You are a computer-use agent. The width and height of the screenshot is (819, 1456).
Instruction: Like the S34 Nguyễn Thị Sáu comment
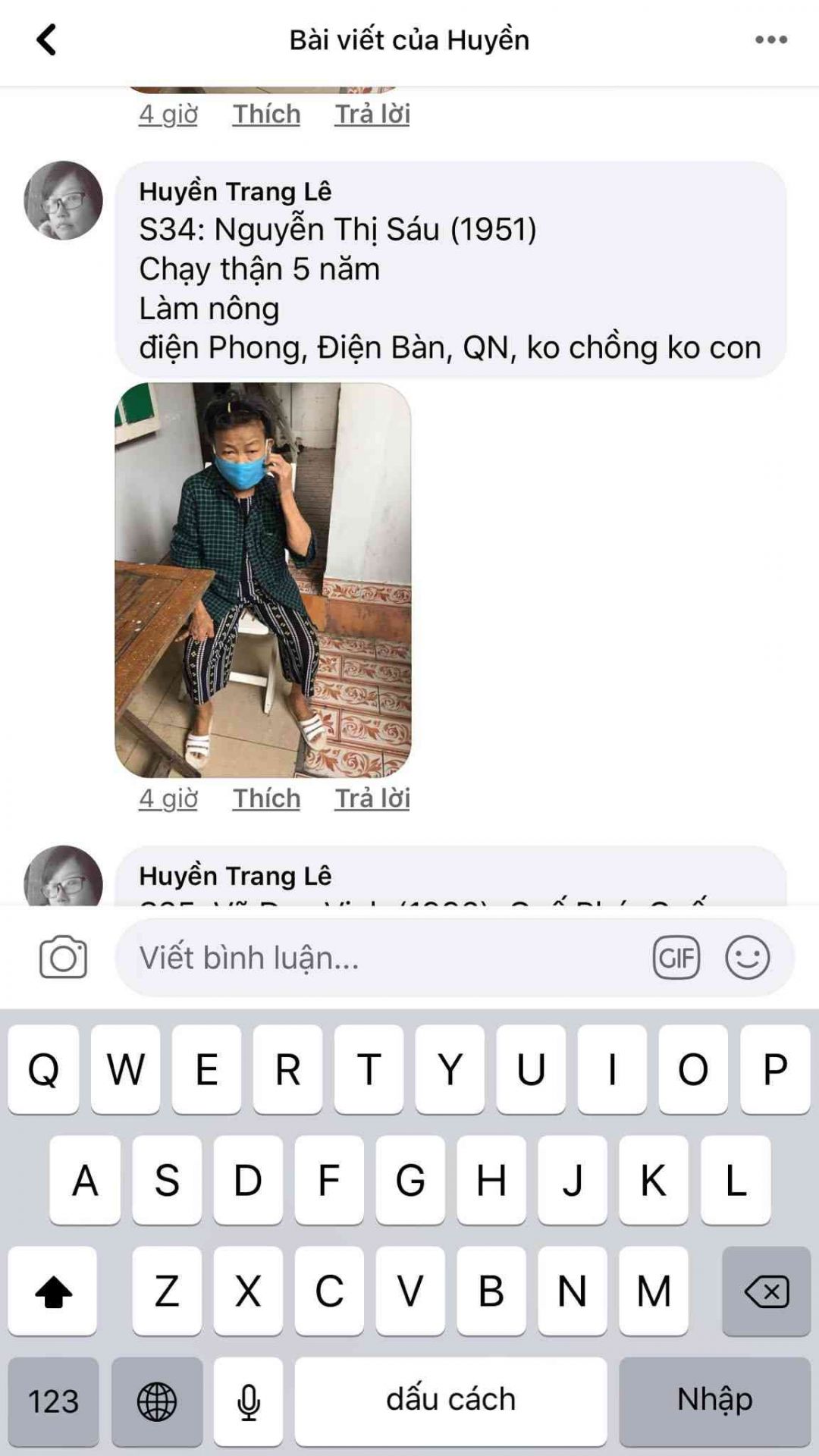pos(266,798)
